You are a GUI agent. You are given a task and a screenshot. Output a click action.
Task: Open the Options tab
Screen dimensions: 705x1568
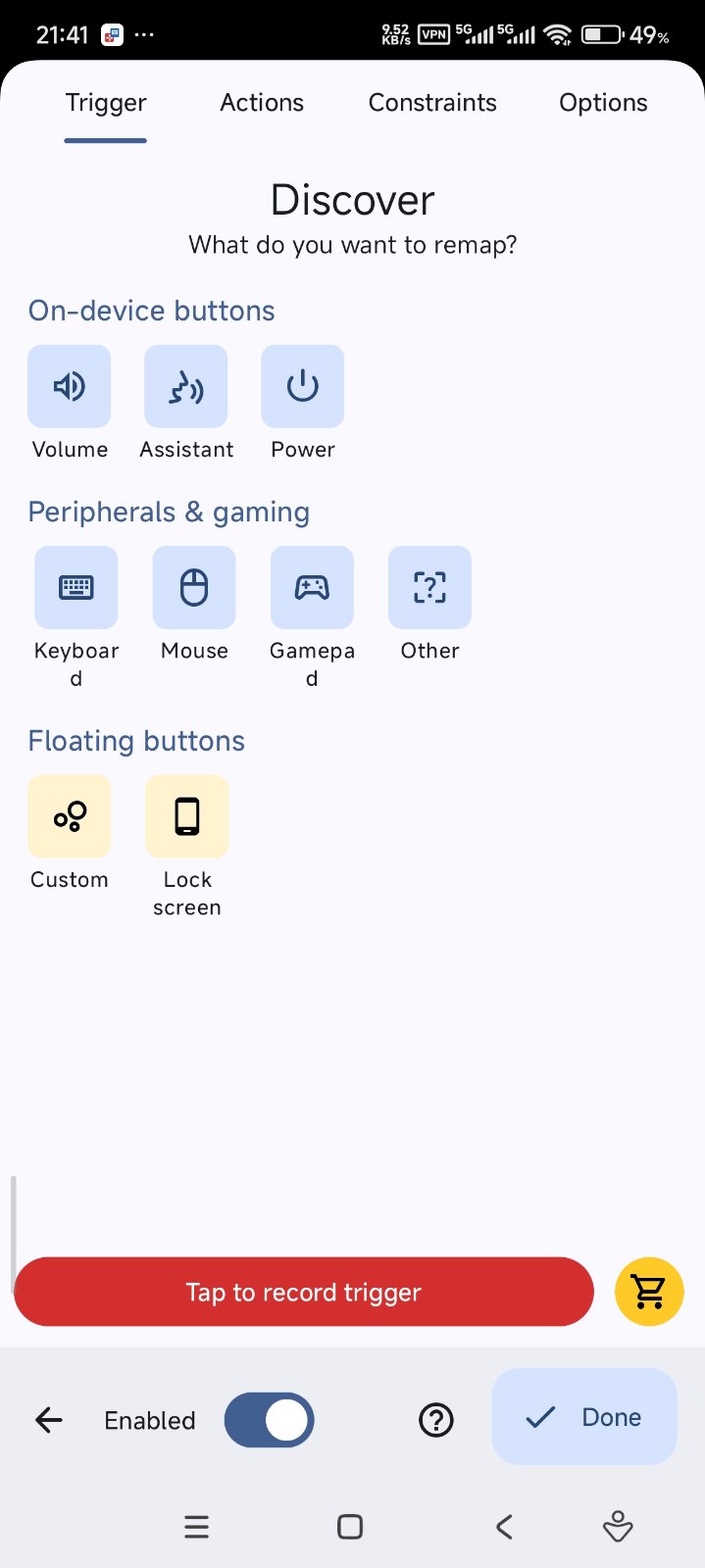(603, 103)
